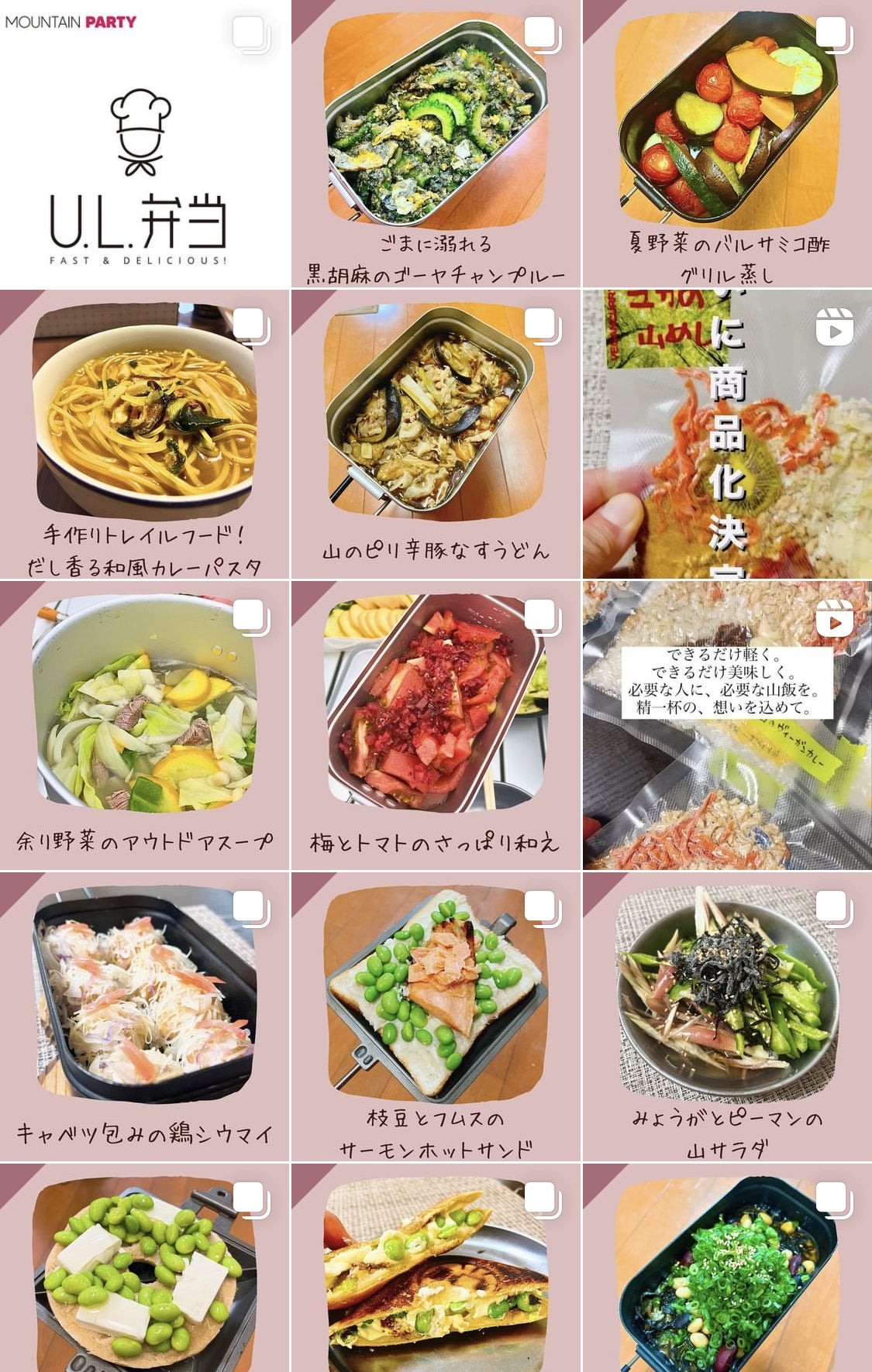This screenshot has width=872, height=1372.
Task: View the みょうがとピーマンの山サラダ post
Action: click(727, 1016)
